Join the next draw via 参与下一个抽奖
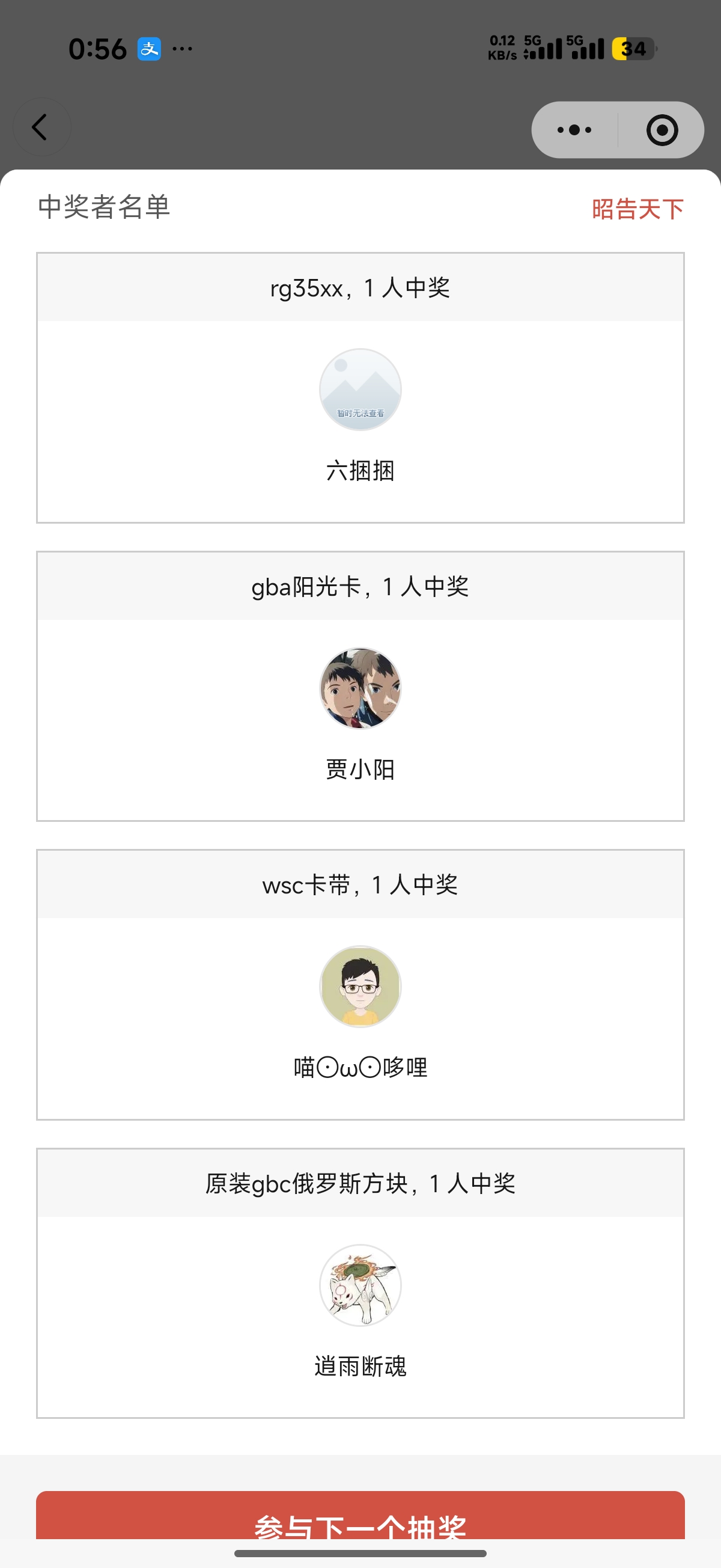The width and height of the screenshot is (721, 1568). pyautogui.click(x=360, y=1519)
